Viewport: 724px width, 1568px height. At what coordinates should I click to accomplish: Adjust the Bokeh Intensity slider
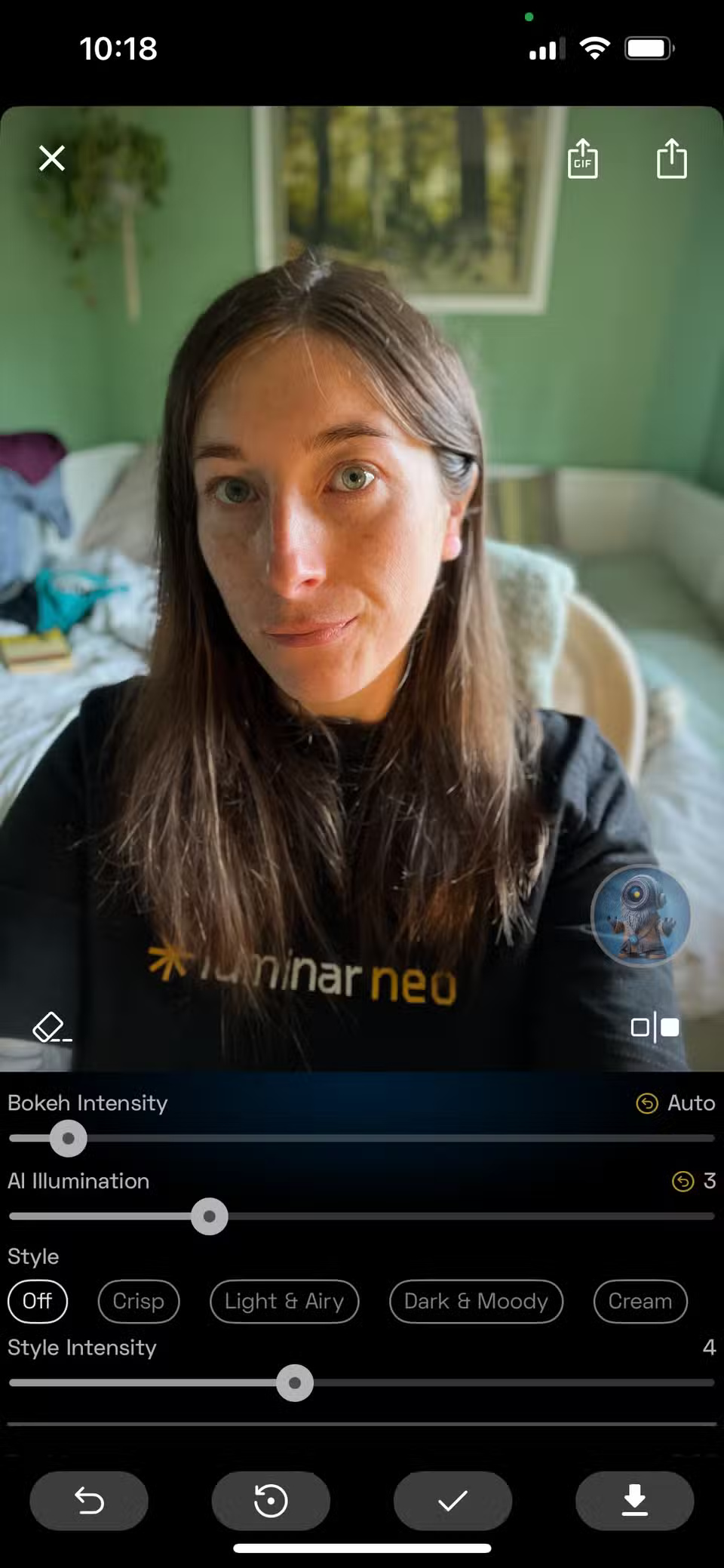pos(69,1139)
